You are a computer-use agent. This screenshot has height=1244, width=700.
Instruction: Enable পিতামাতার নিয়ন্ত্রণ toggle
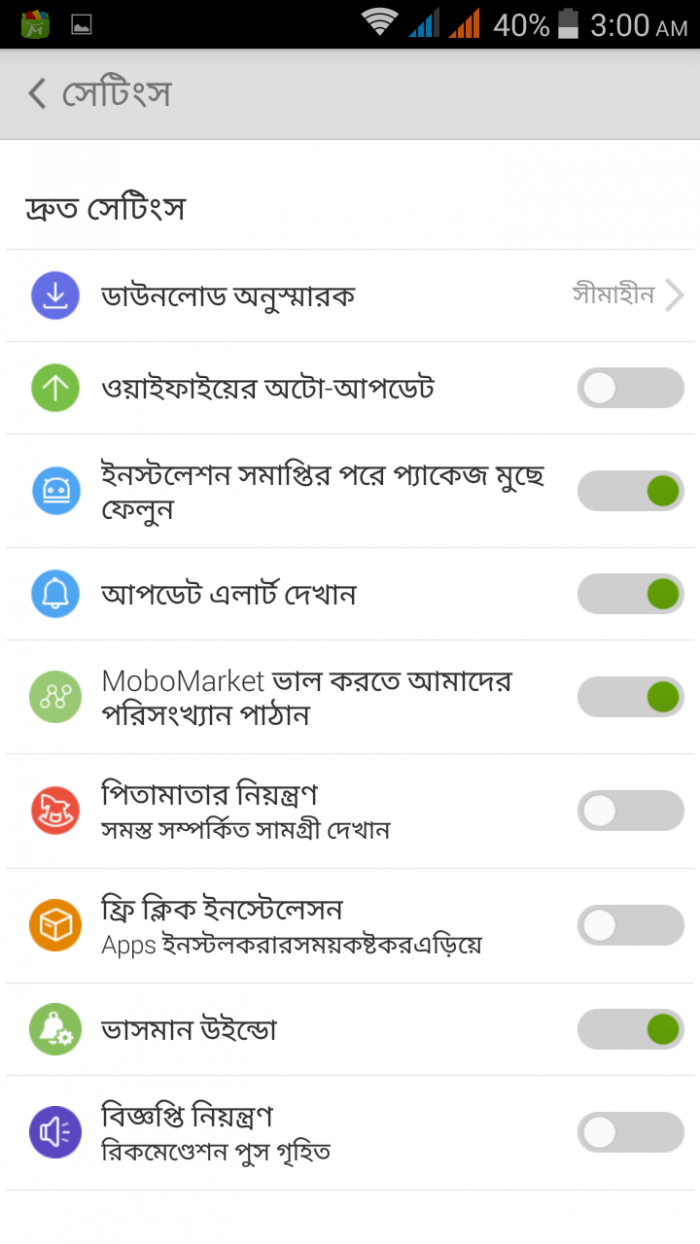630,811
